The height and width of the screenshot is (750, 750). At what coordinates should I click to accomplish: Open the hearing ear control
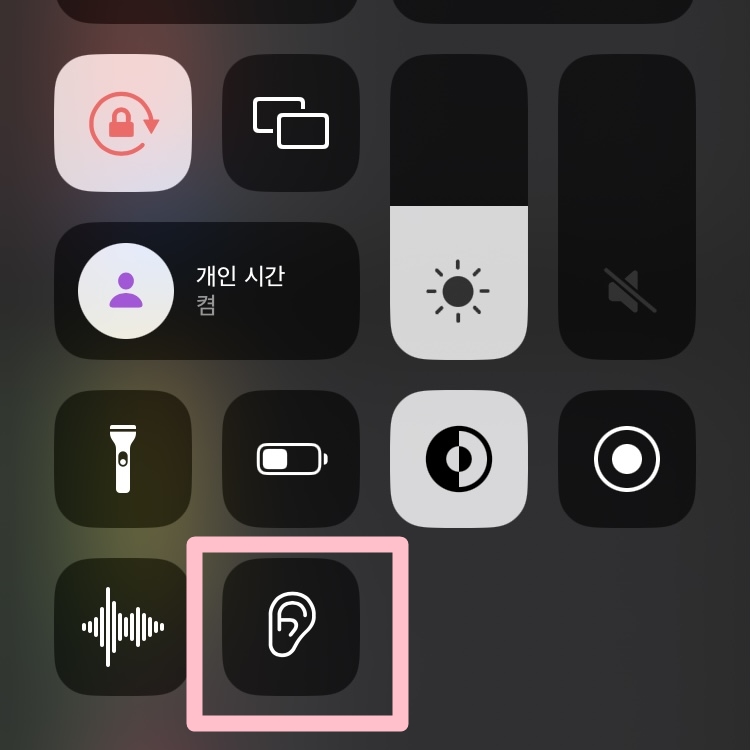(291, 627)
